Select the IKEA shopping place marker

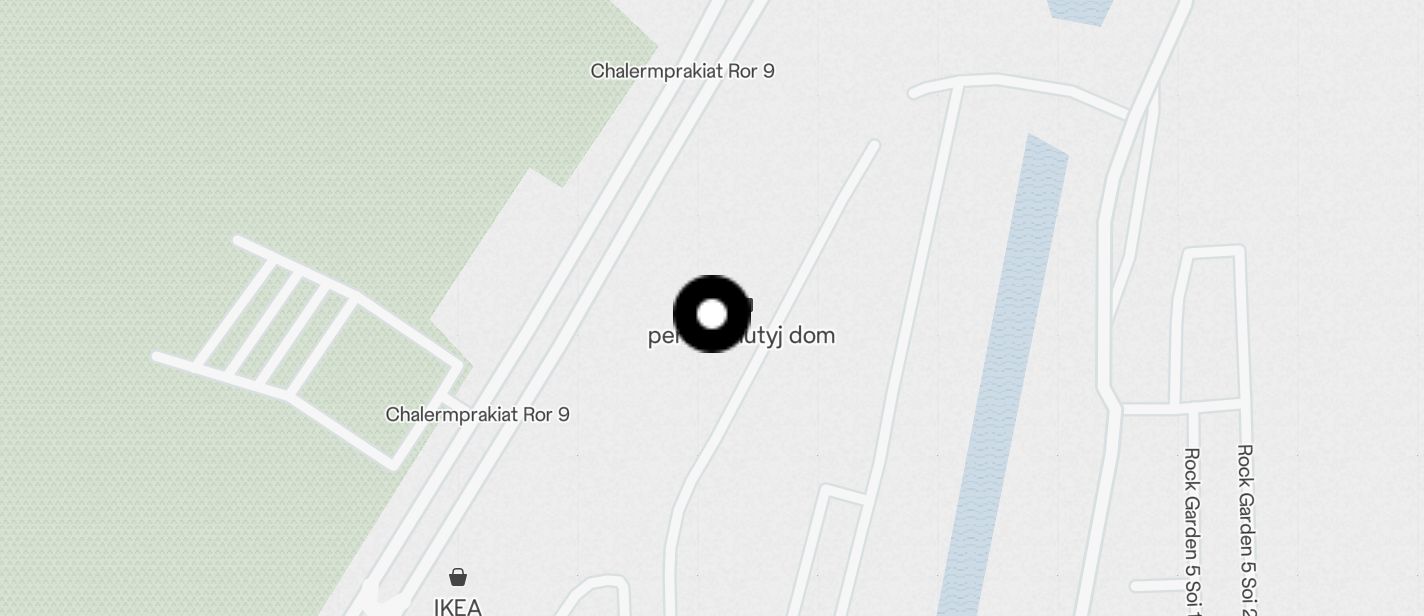pos(458,578)
